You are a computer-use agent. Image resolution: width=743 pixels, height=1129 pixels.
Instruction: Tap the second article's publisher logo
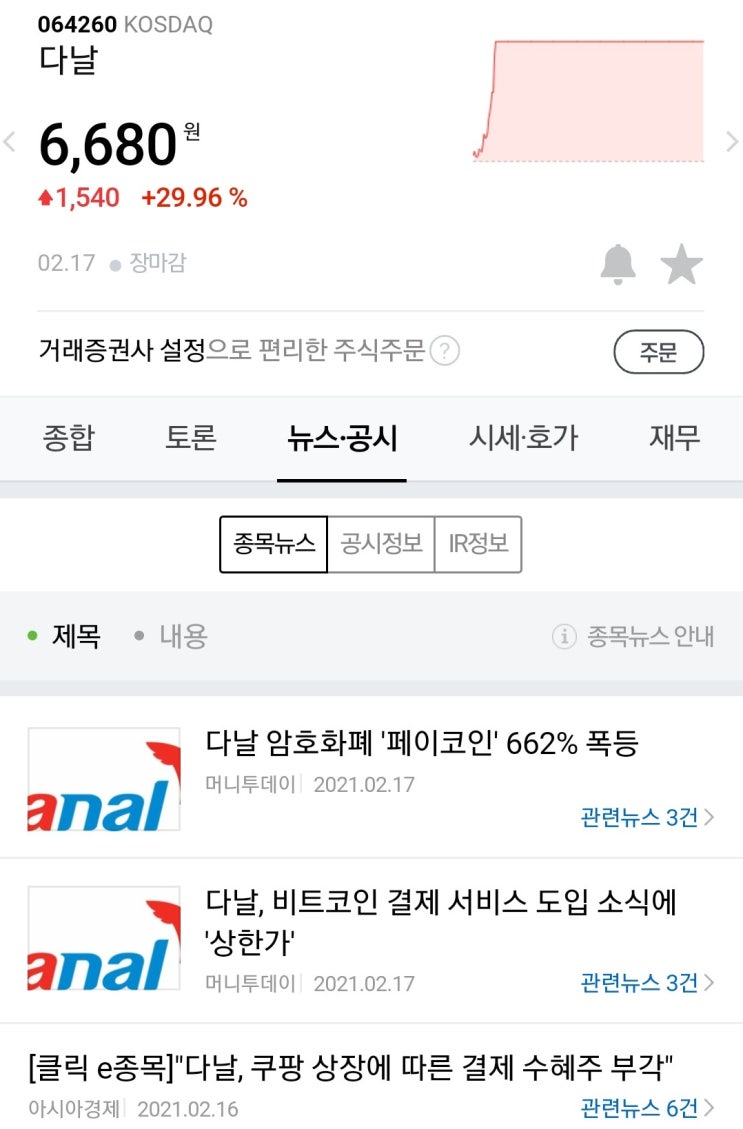[x=104, y=939]
